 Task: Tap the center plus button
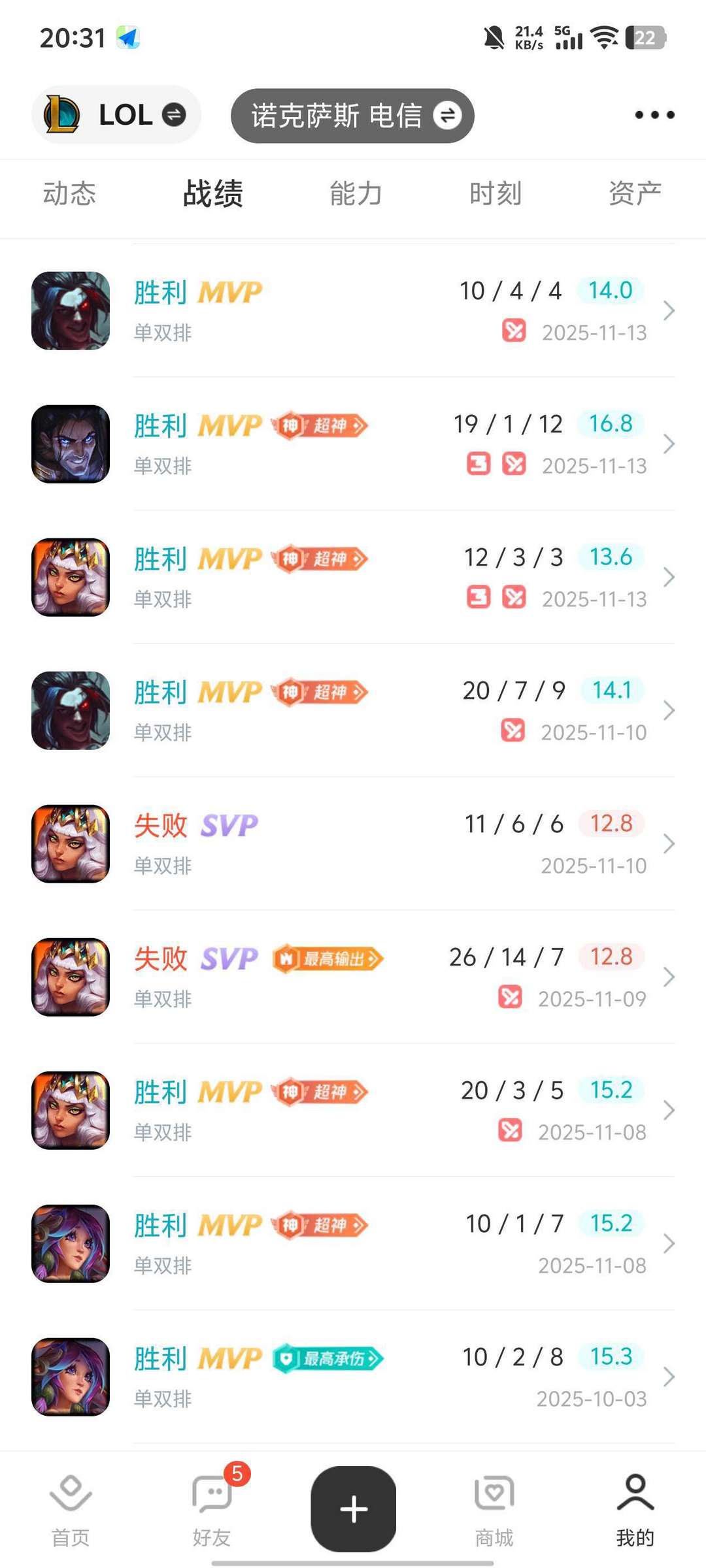pyautogui.click(x=353, y=1509)
